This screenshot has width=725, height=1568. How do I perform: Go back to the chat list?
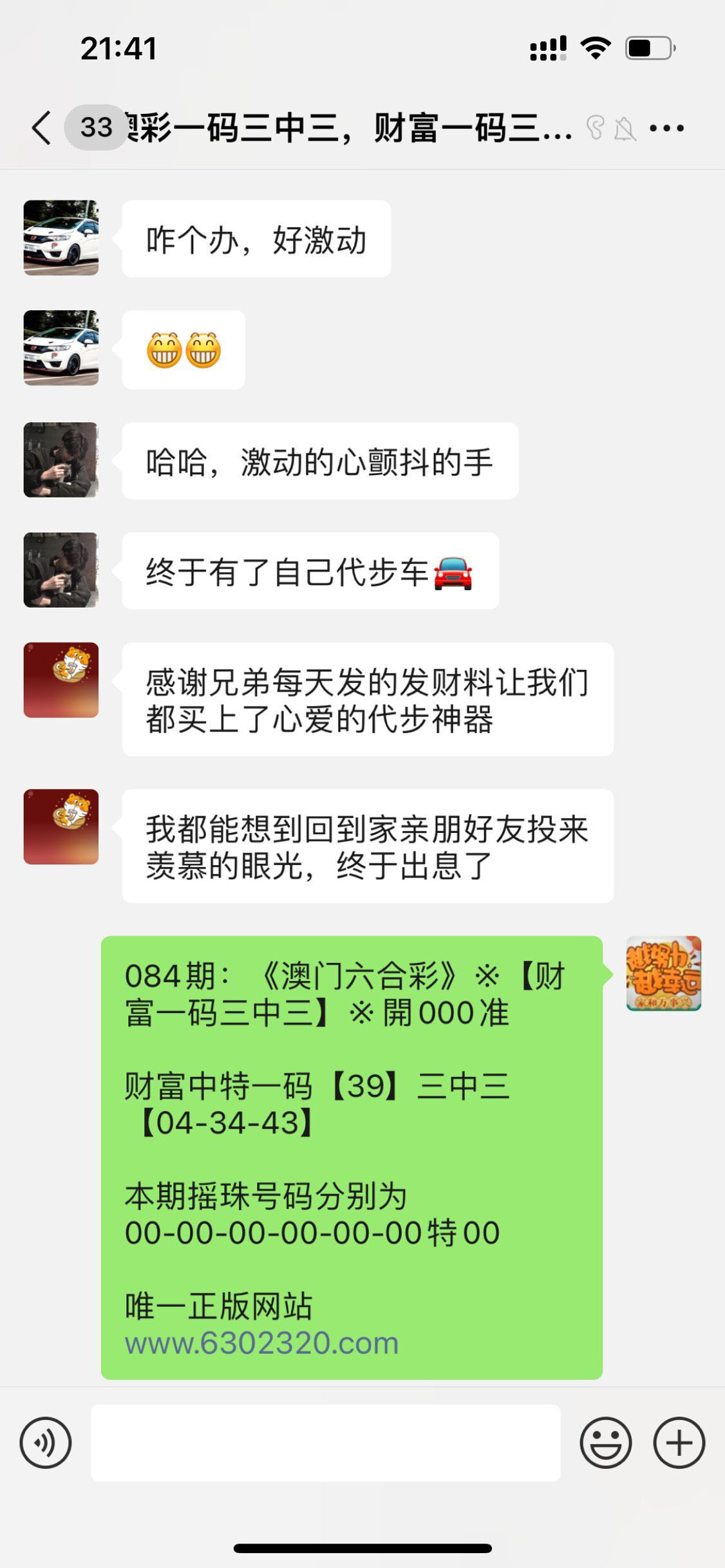tap(42, 127)
